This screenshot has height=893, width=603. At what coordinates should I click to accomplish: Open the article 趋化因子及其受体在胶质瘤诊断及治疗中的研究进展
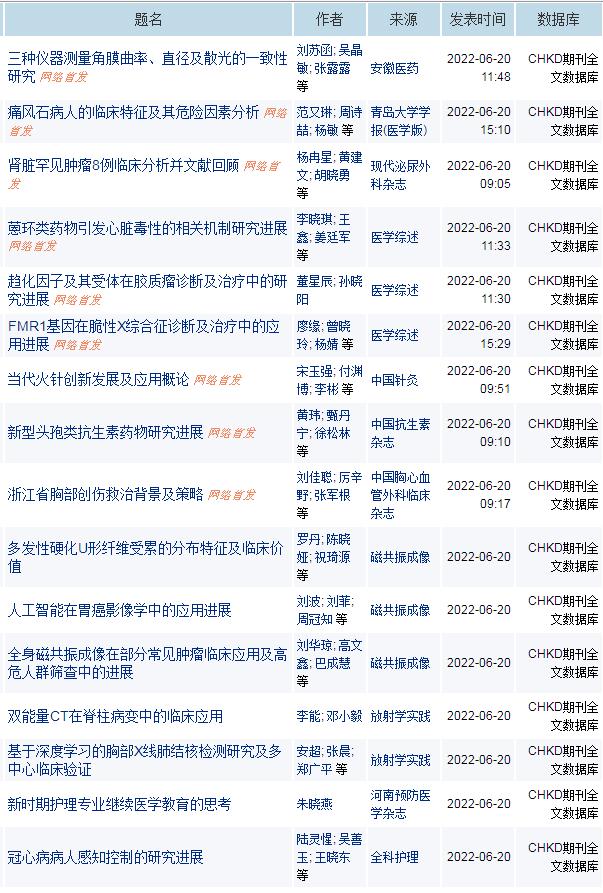pyautogui.click(x=147, y=280)
